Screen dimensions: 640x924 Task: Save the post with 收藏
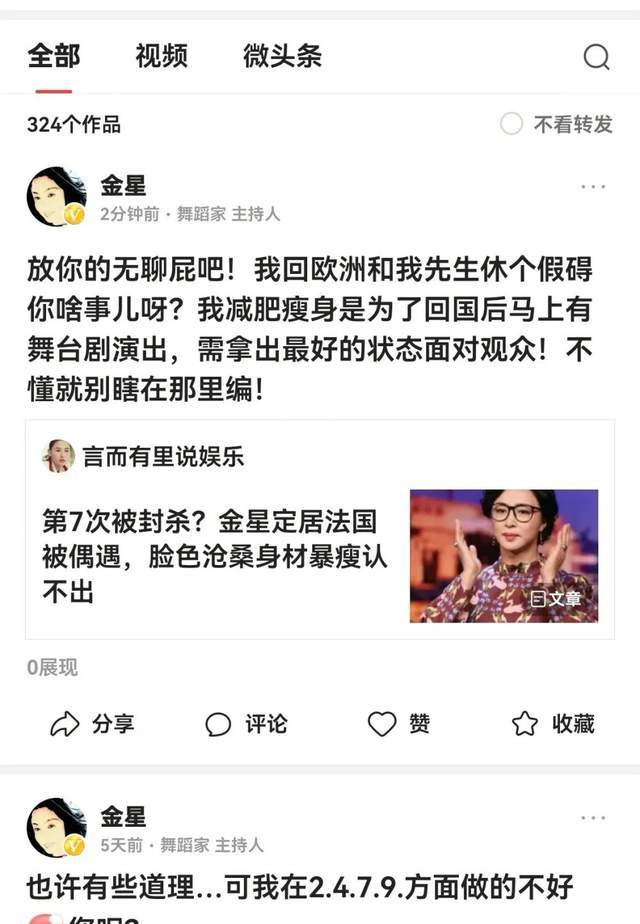tap(553, 724)
